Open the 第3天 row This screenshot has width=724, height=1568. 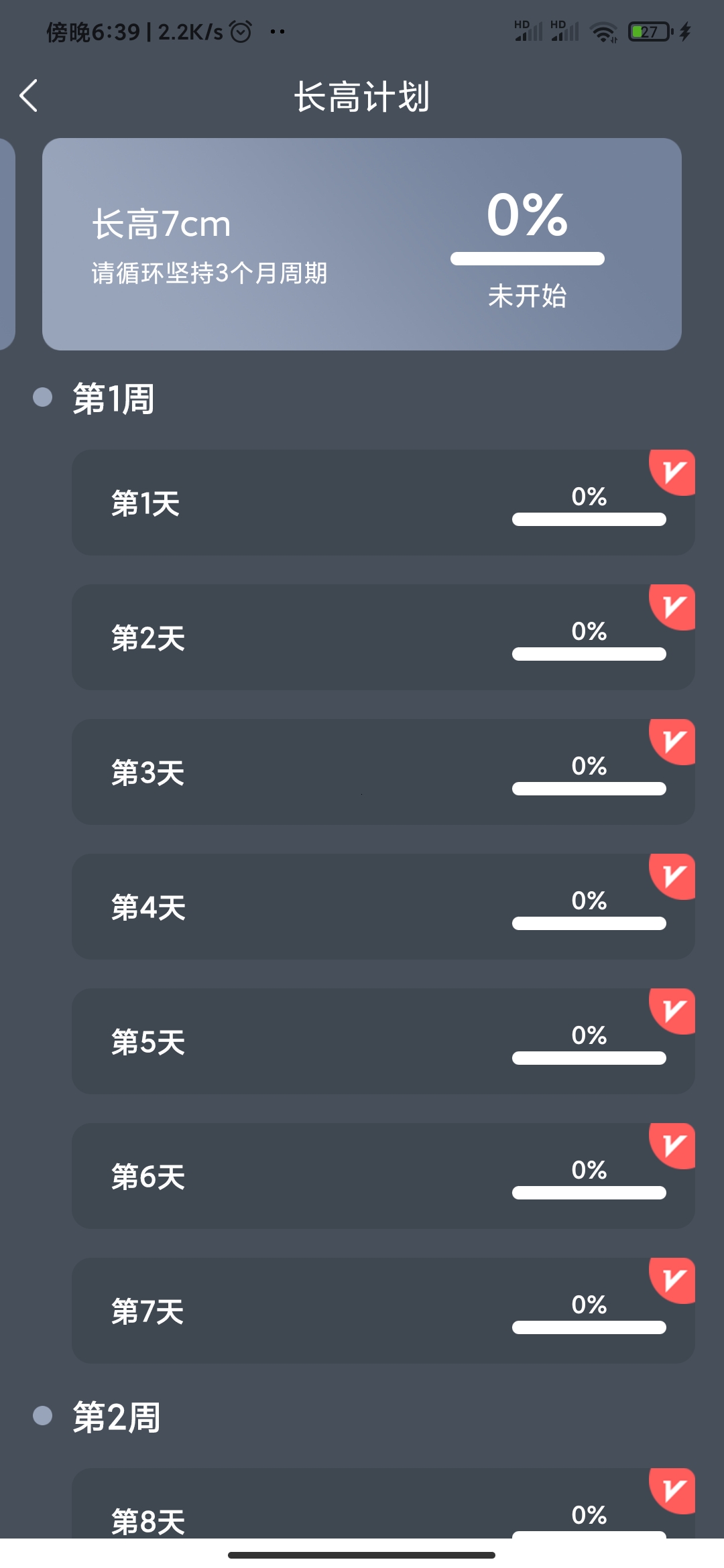click(x=382, y=772)
